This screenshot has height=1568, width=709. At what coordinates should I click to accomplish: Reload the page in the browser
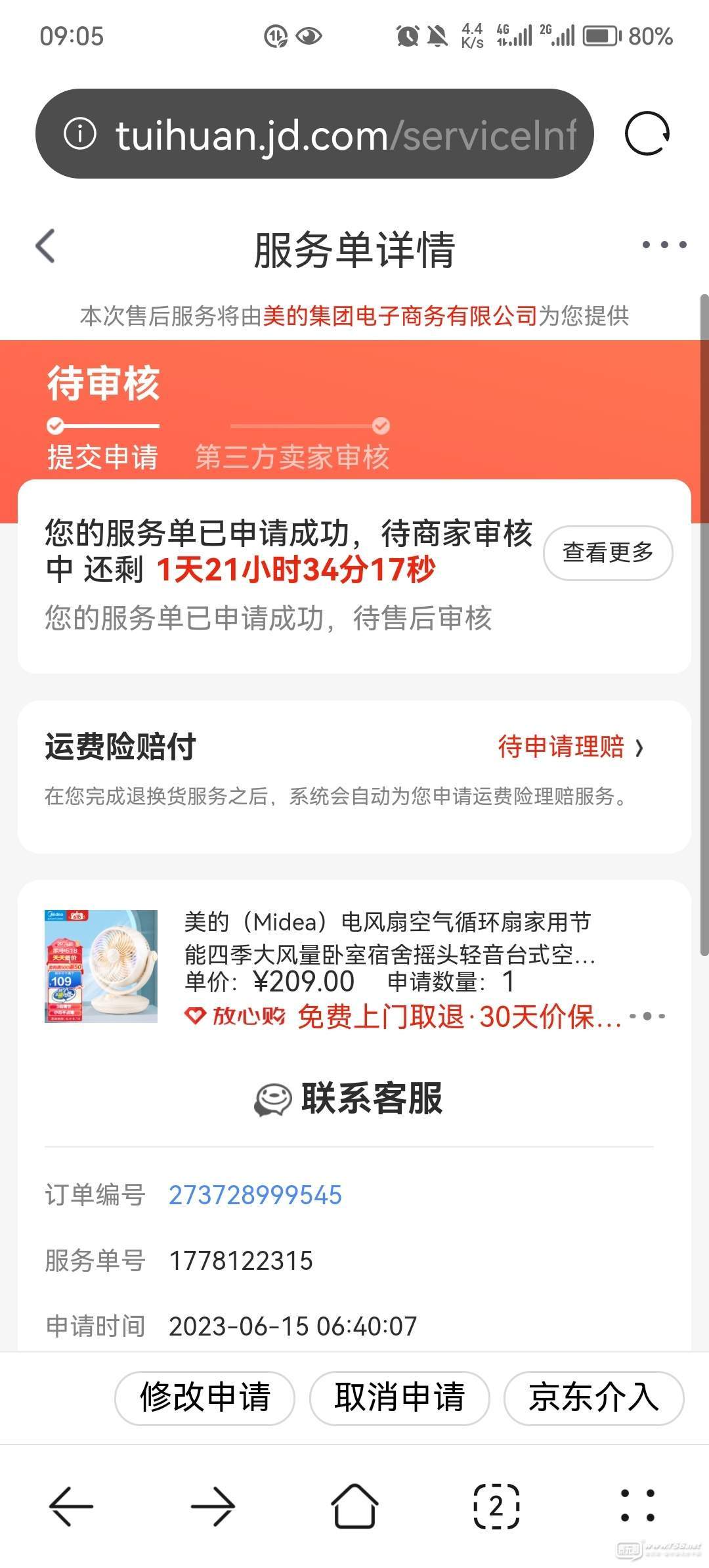pyautogui.click(x=647, y=134)
